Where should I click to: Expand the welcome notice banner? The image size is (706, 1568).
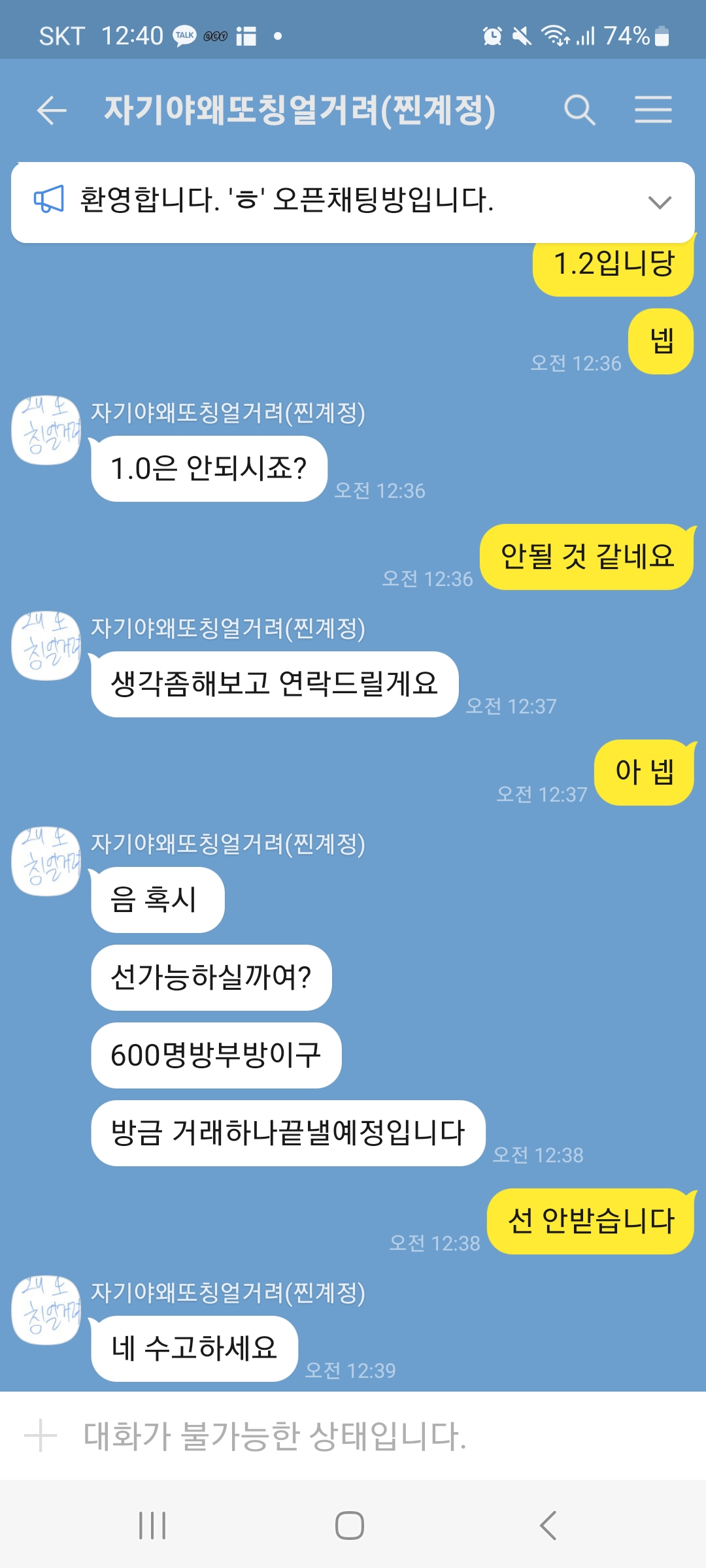coord(660,202)
